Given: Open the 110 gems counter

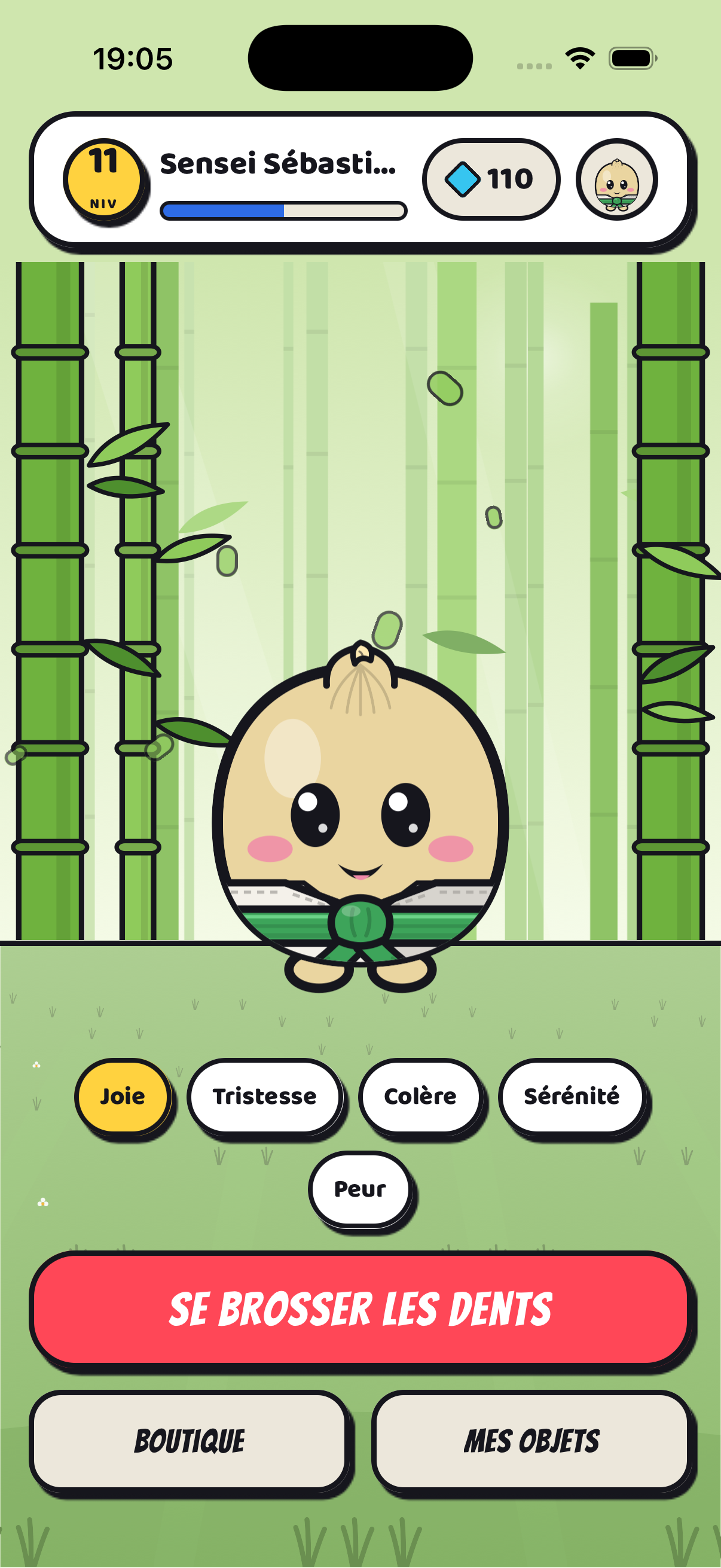Looking at the screenshot, I should tap(490, 179).
